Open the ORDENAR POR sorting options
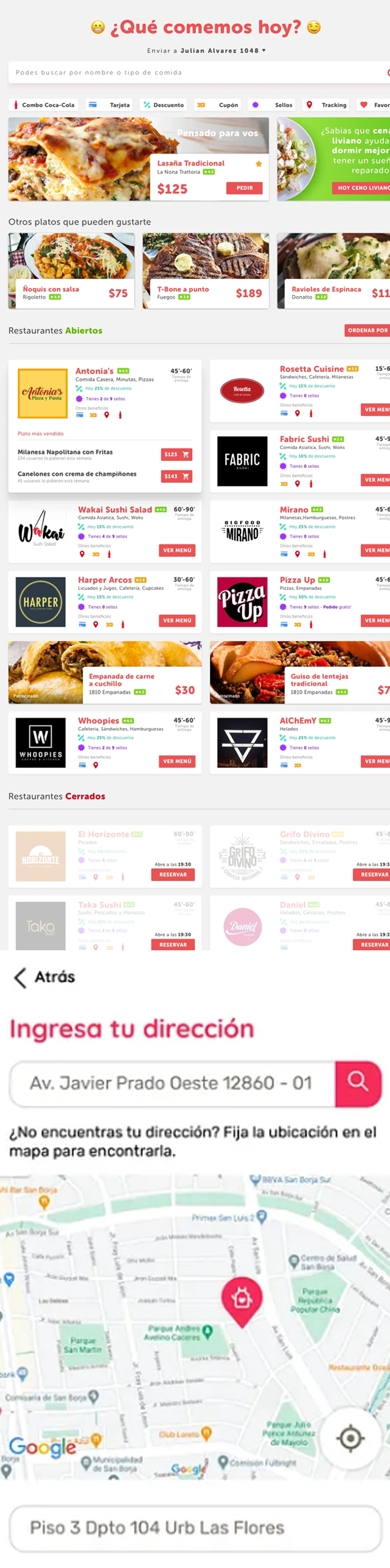 (x=367, y=330)
